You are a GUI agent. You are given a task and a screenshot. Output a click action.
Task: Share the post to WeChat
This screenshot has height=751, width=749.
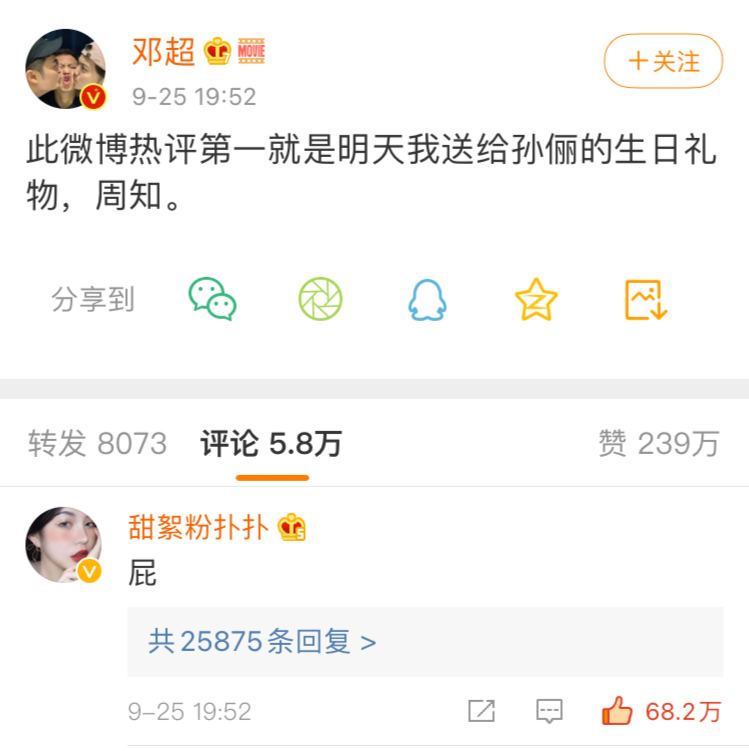pos(212,299)
